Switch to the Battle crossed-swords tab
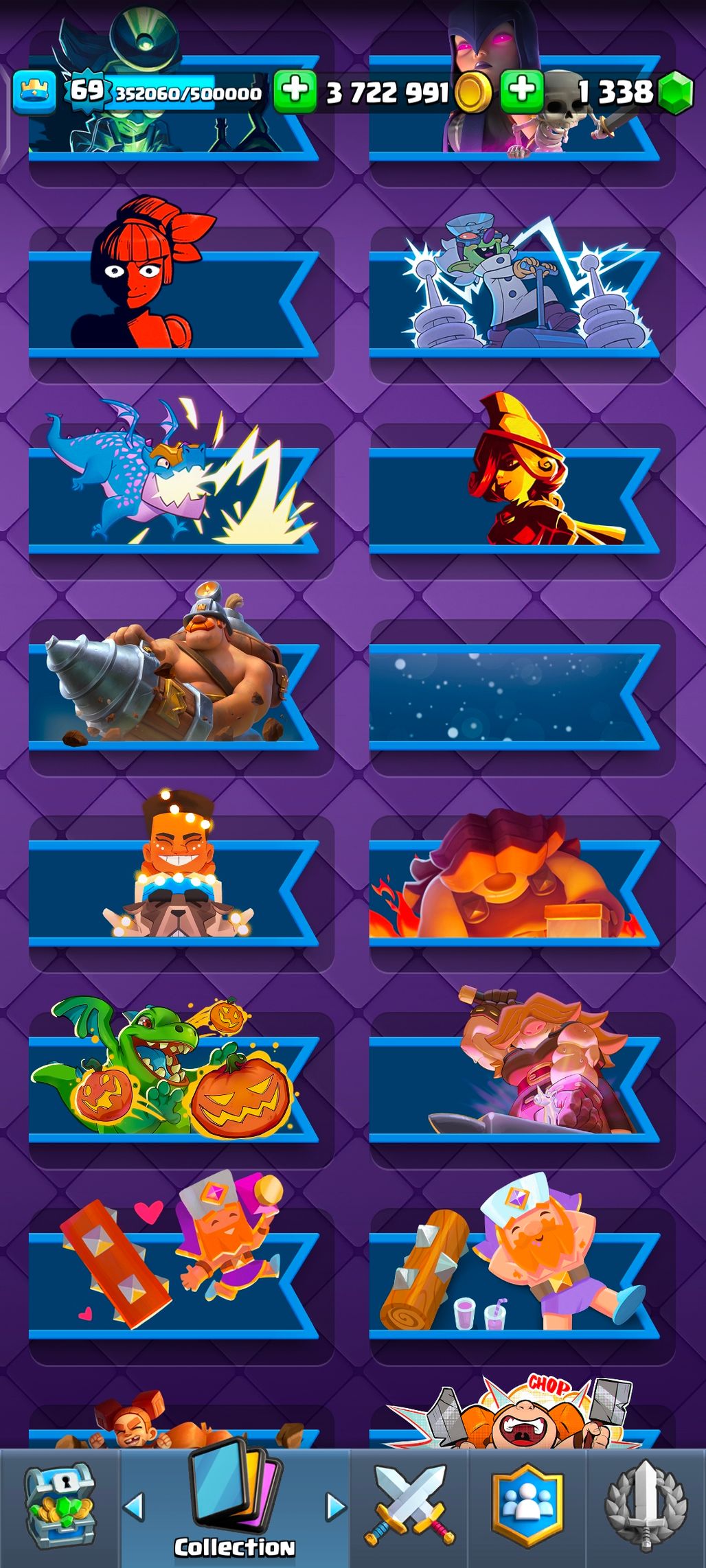This screenshot has height=1568, width=706. click(410, 1508)
